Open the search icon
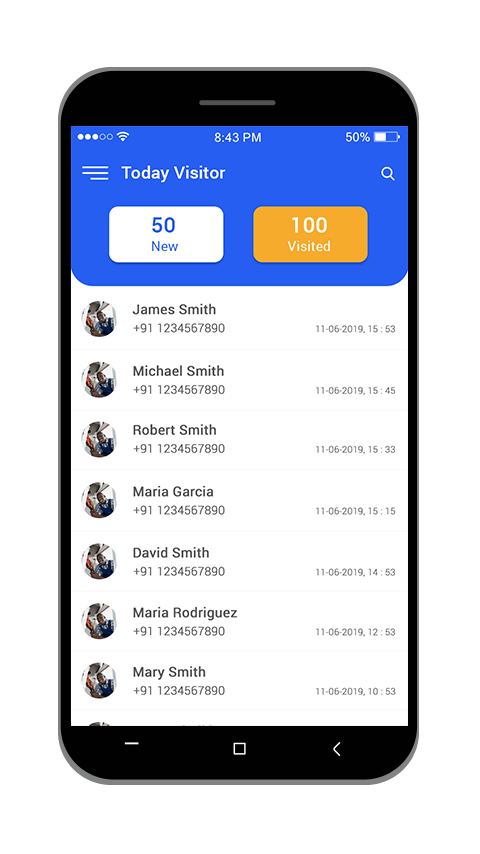Screen dimensions: 480x854 coord(387,174)
